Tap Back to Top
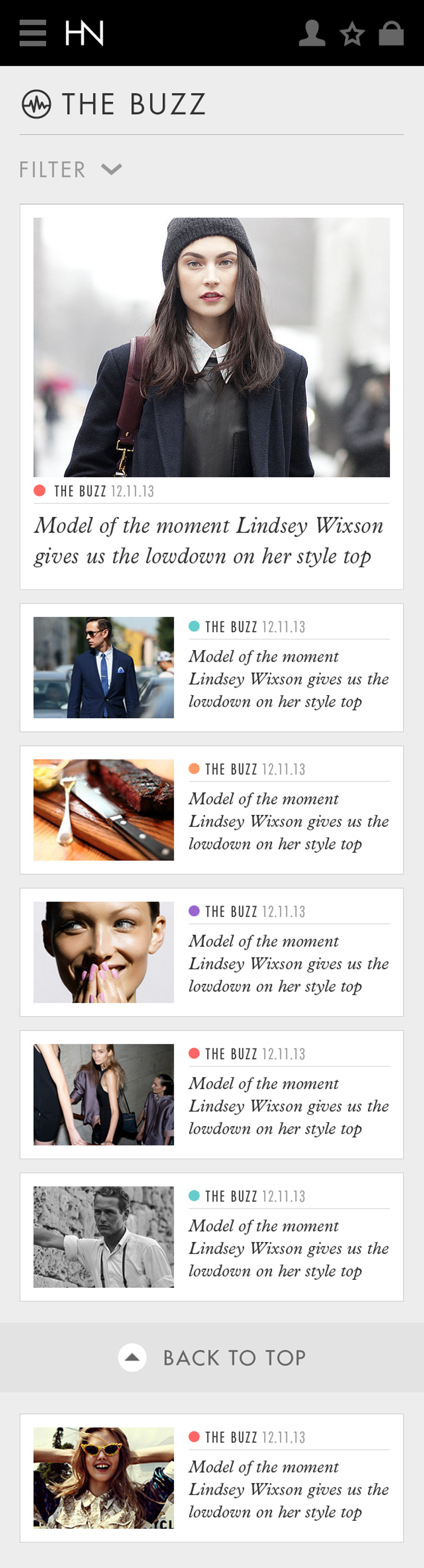The height and width of the screenshot is (1568, 424). coord(212,1357)
